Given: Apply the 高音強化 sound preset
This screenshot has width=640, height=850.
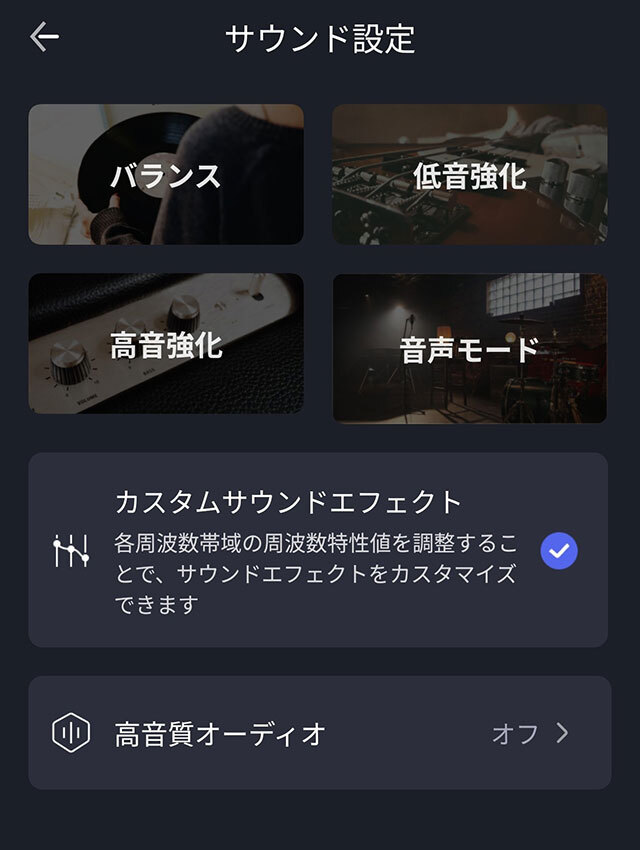Looking at the screenshot, I should [166, 344].
